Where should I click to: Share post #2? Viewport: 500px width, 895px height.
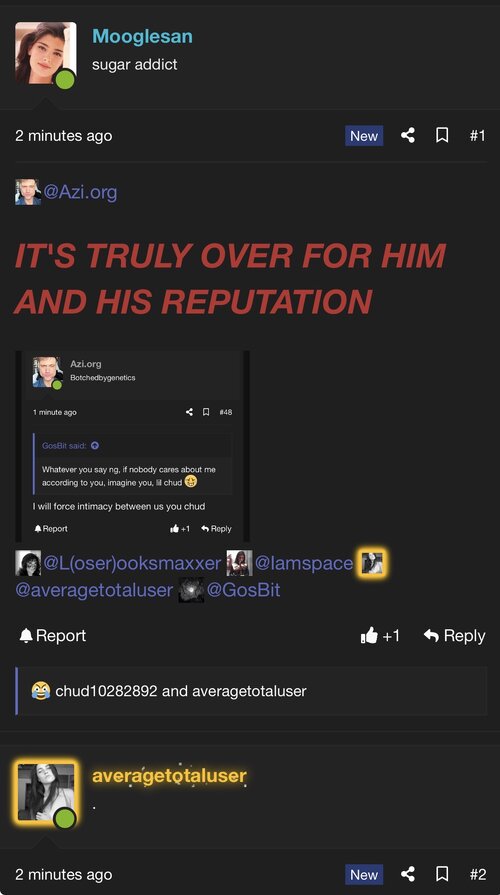408,874
